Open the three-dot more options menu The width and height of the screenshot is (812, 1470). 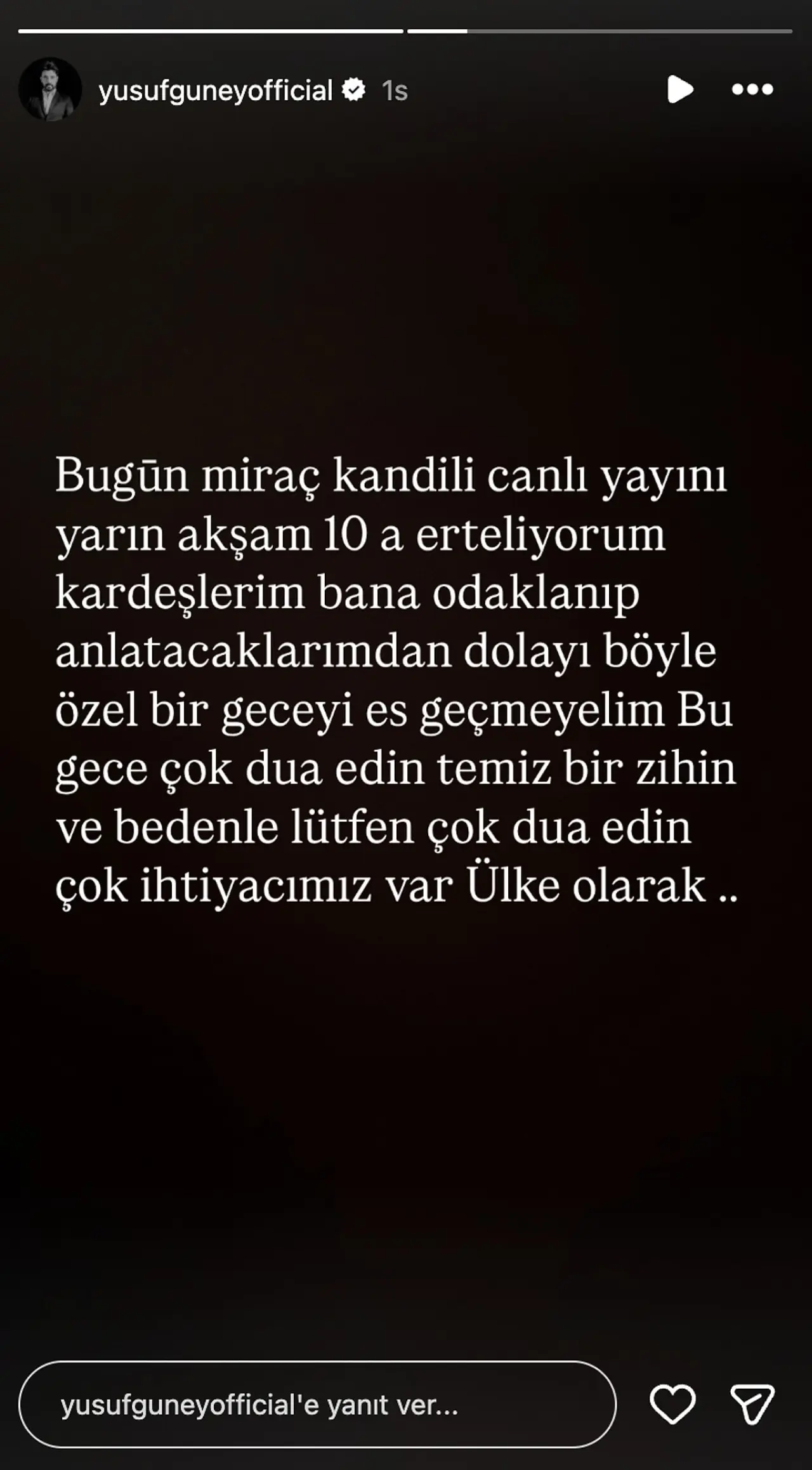752,89
